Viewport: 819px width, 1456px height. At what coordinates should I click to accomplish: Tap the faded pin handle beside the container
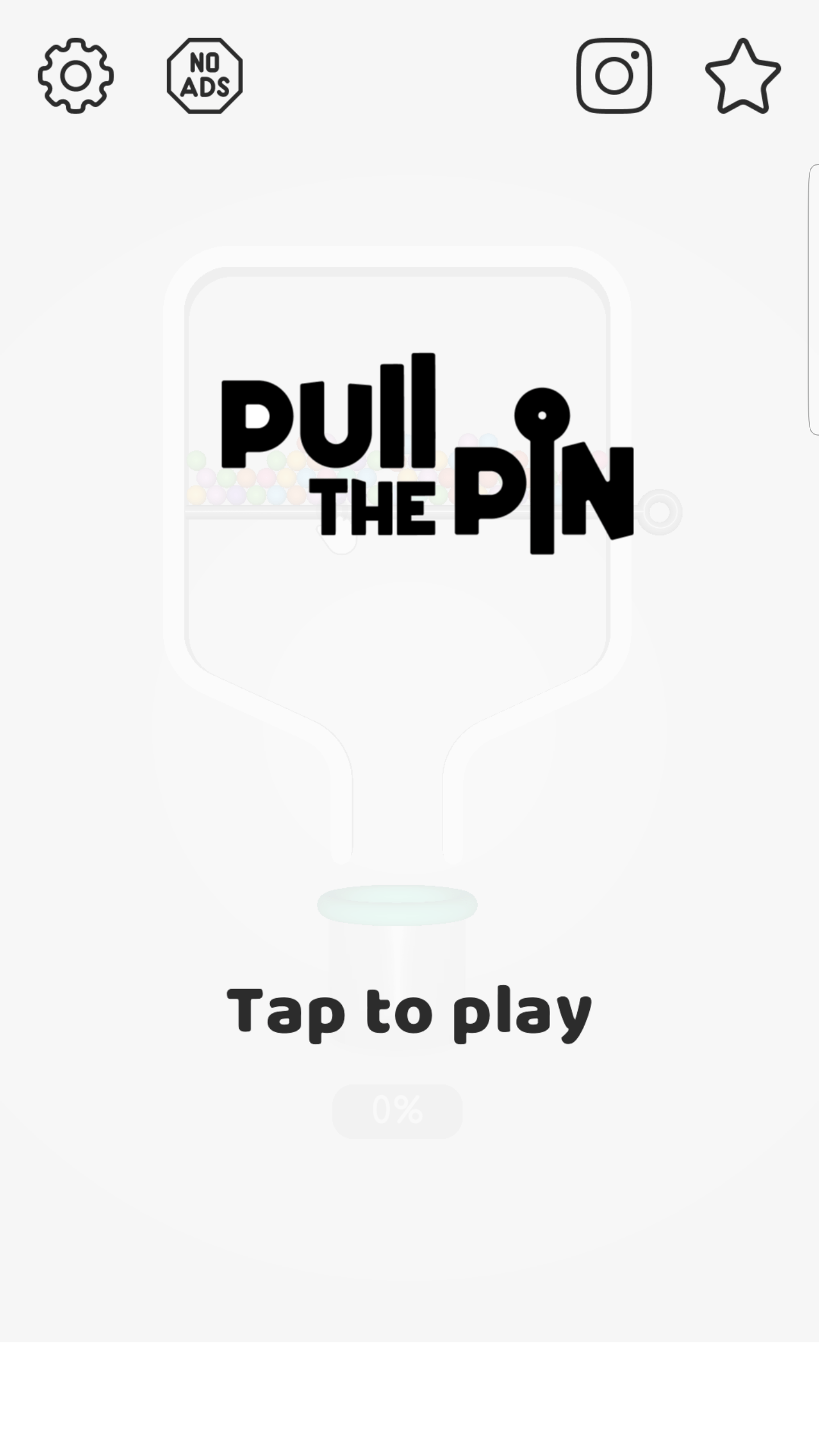point(660,511)
